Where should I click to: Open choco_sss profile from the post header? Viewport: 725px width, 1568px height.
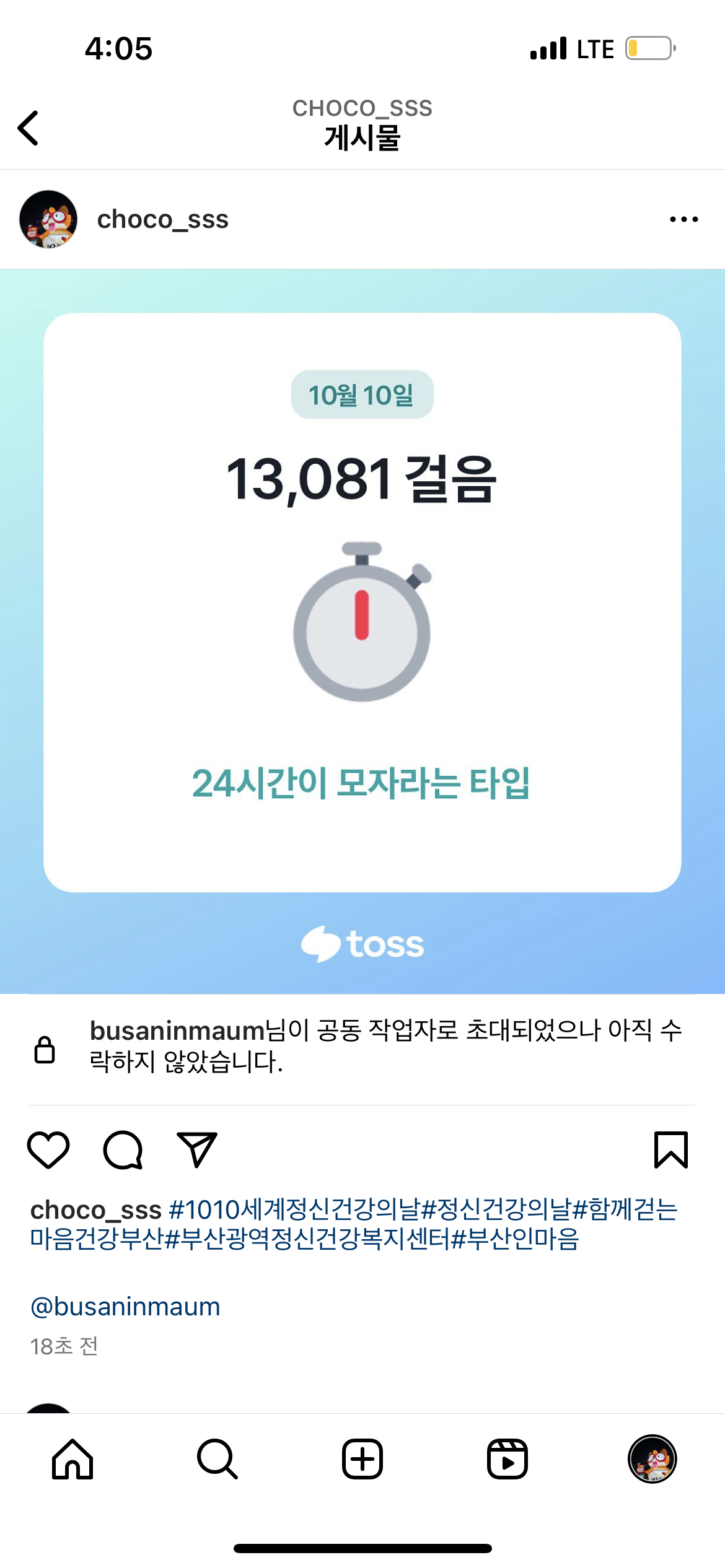tap(162, 219)
